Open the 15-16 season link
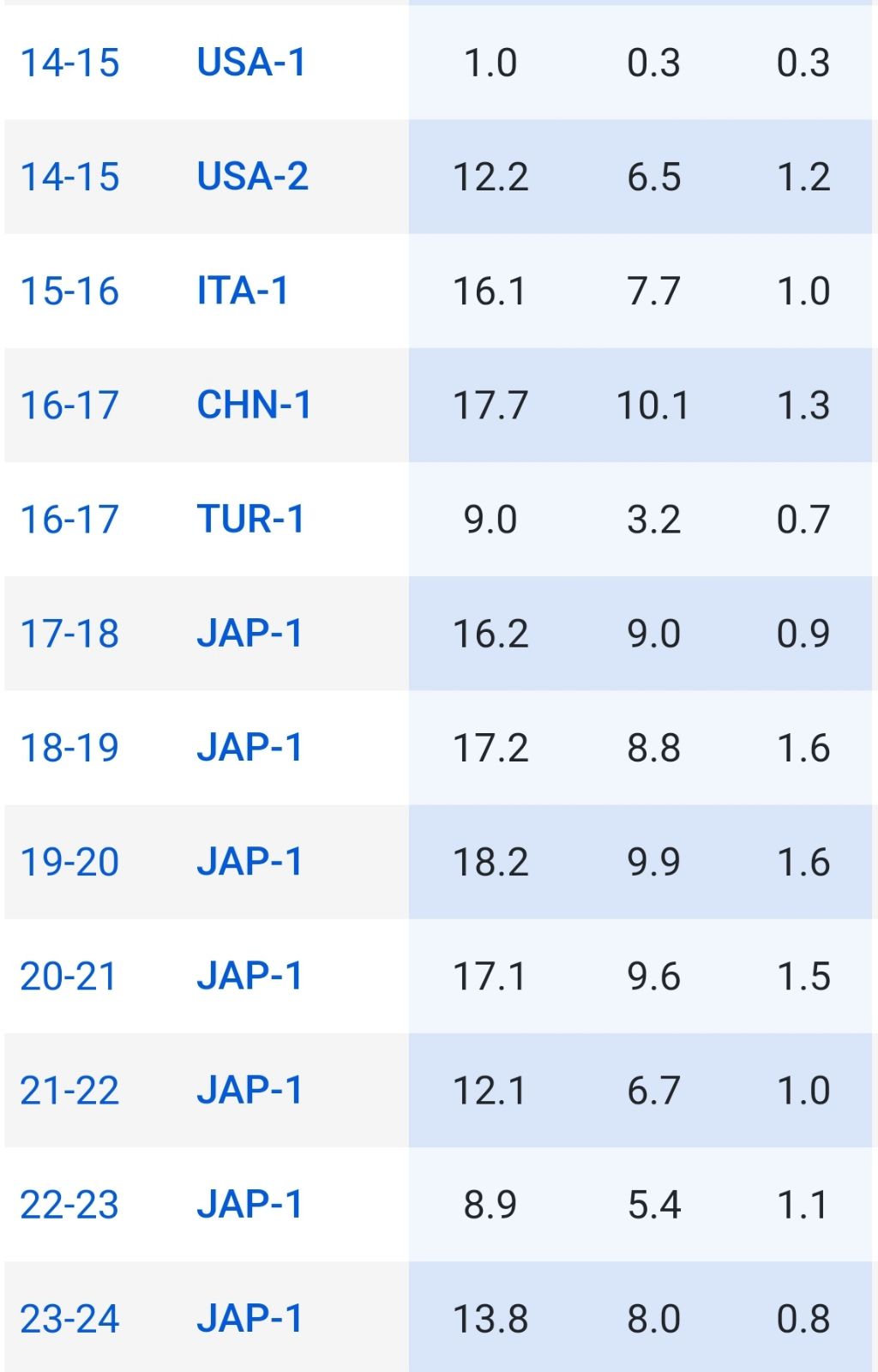The height and width of the screenshot is (1372, 878). click(x=69, y=291)
